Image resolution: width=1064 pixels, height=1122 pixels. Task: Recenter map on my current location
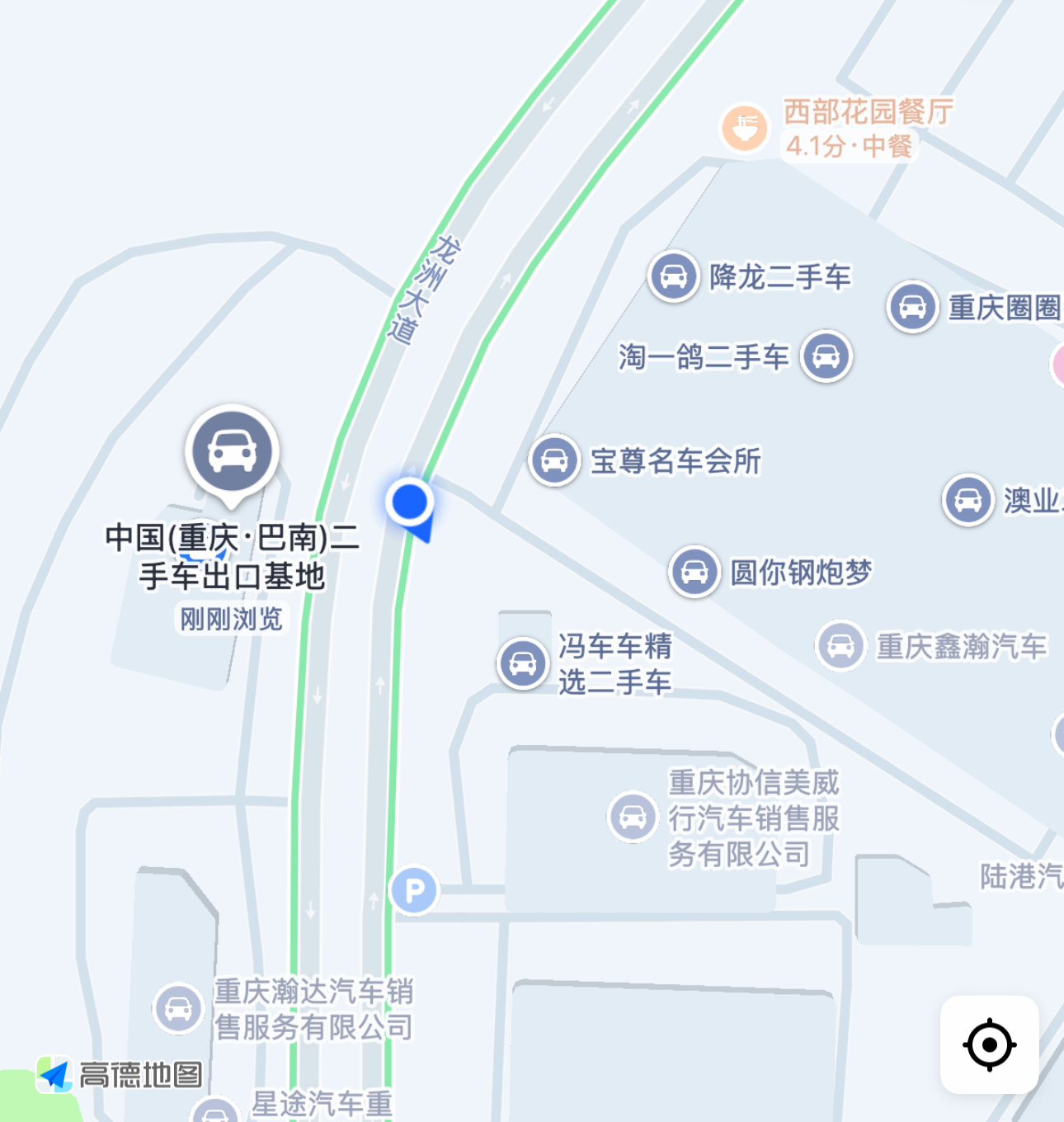click(989, 1044)
